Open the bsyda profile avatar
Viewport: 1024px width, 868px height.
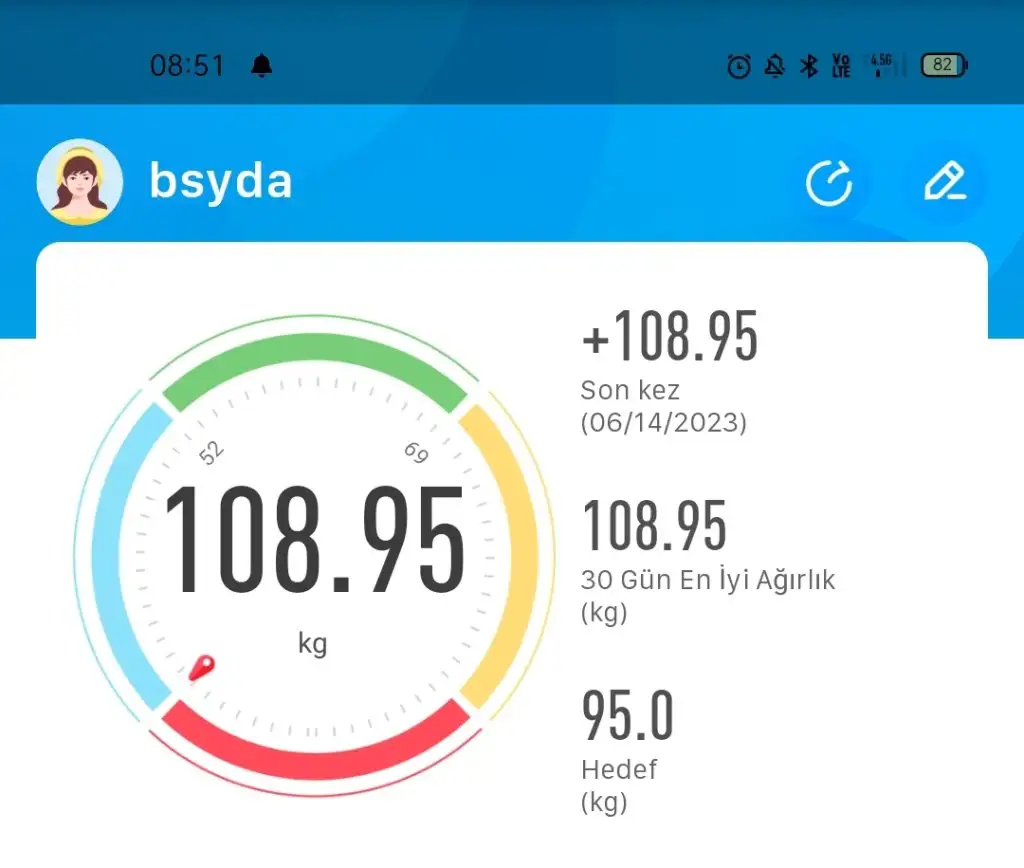pos(80,183)
